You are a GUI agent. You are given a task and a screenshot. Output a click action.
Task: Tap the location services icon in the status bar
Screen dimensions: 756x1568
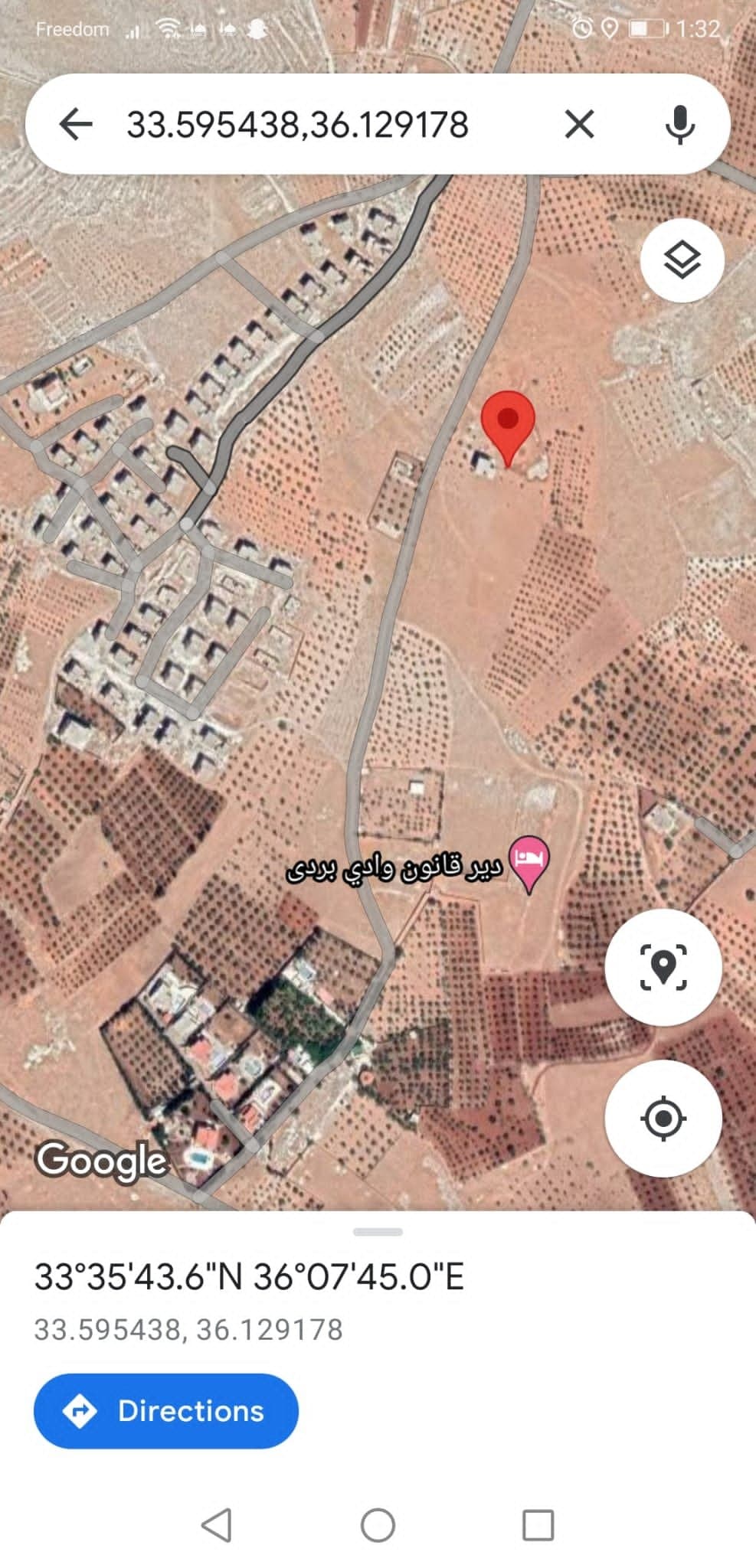tap(610, 28)
